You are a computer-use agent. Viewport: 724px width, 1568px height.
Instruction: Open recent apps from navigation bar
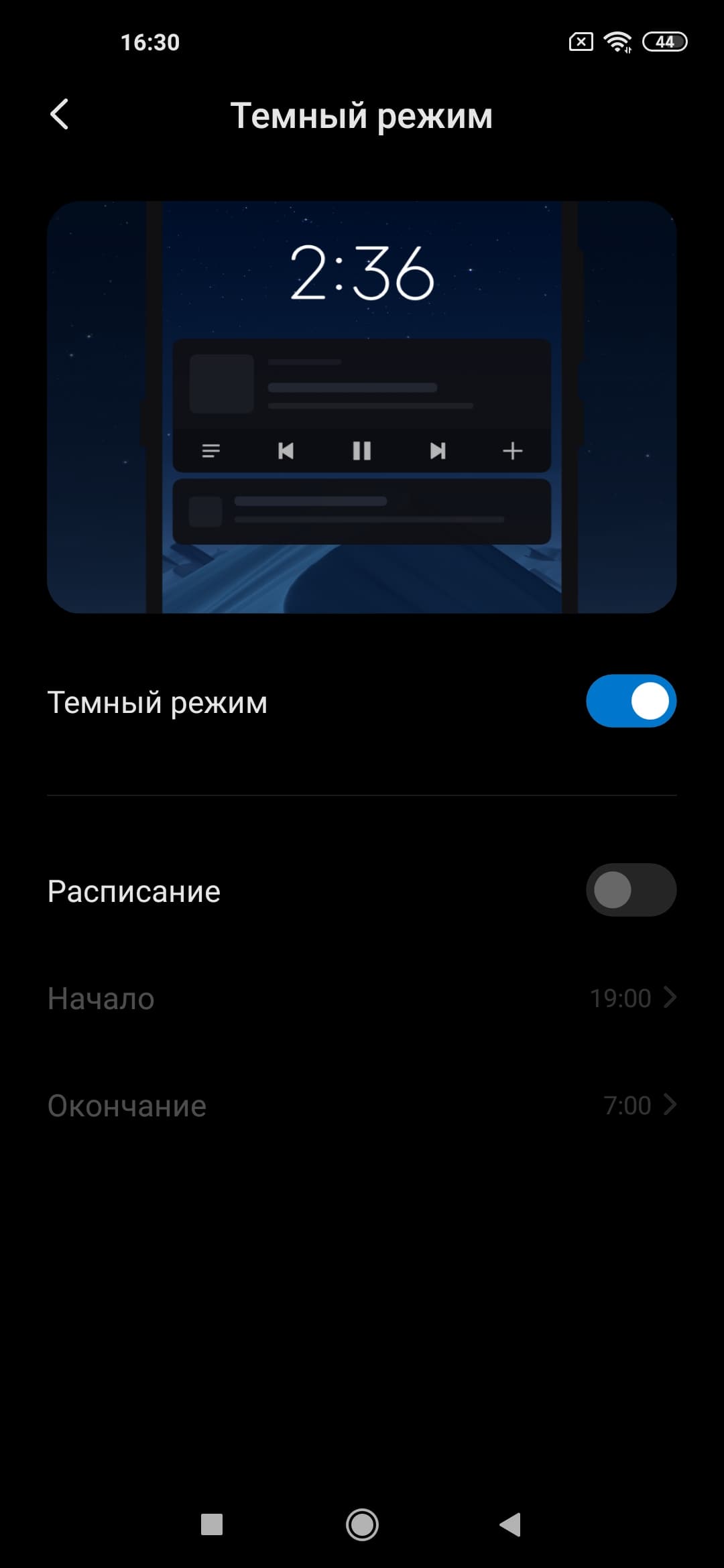click(x=212, y=1525)
